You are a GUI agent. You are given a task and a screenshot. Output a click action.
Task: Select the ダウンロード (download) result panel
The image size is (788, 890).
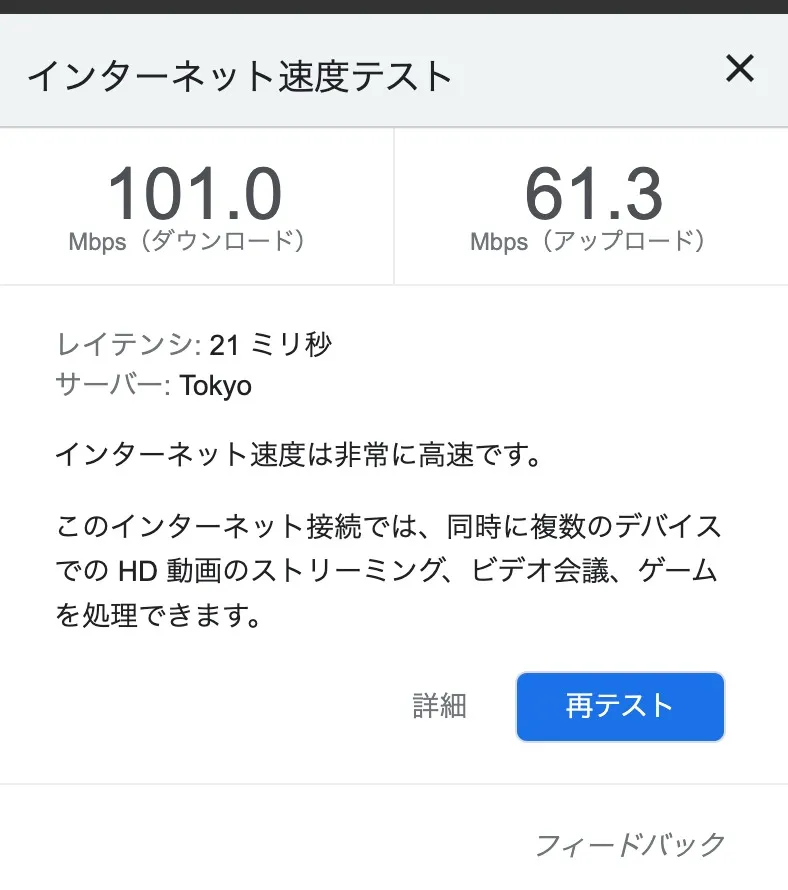[196, 207]
